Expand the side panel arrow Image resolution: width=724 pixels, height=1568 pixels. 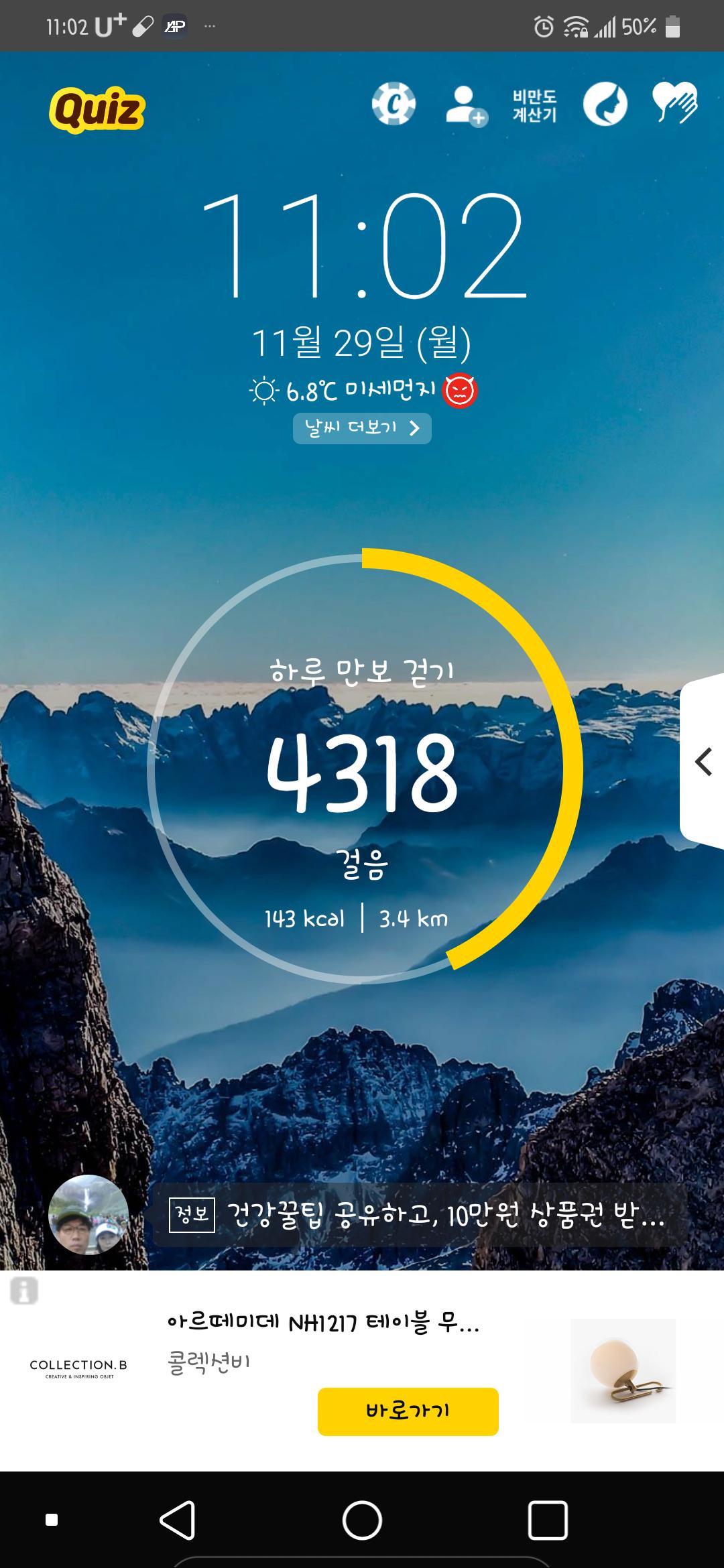pyautogui.click(x=703, y=762)
